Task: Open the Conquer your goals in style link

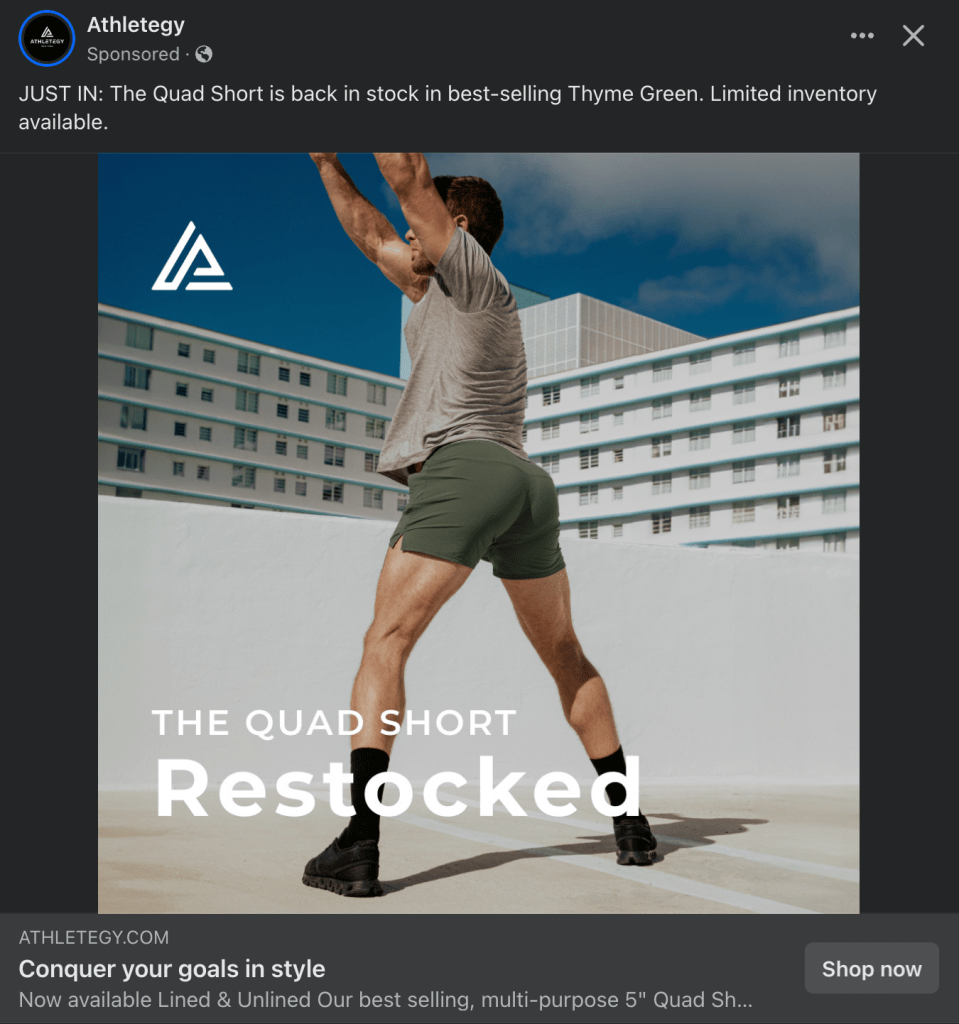Action: click(x=172, y=968)
